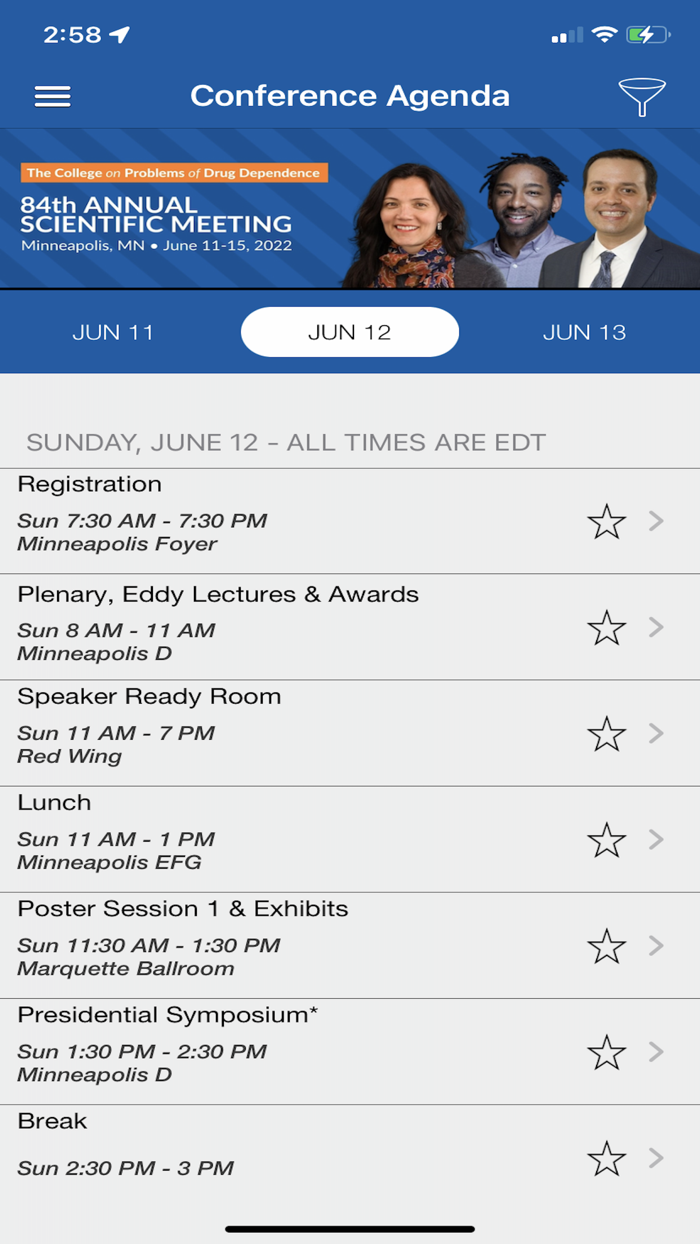Star the Lunch session

(606, 840)
